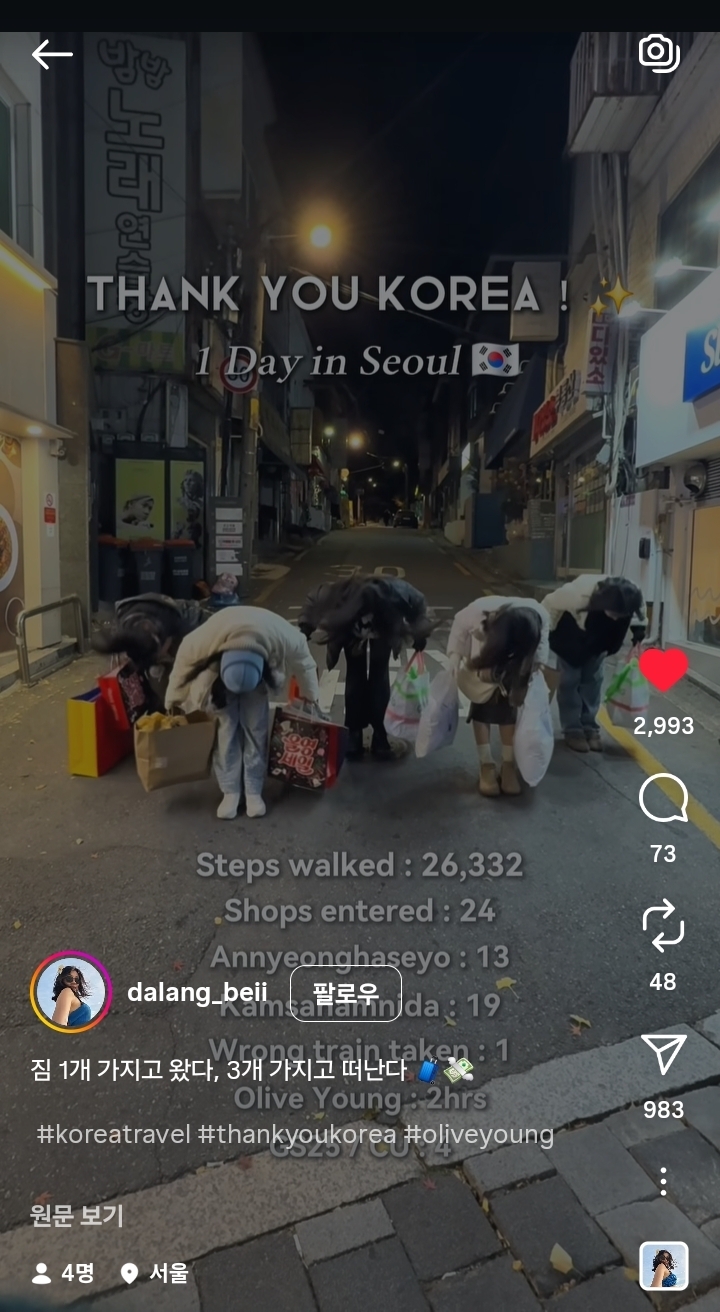Open the comments on this reel
The height and width of the screenshot is (1312, 720).
coord(663,798)
